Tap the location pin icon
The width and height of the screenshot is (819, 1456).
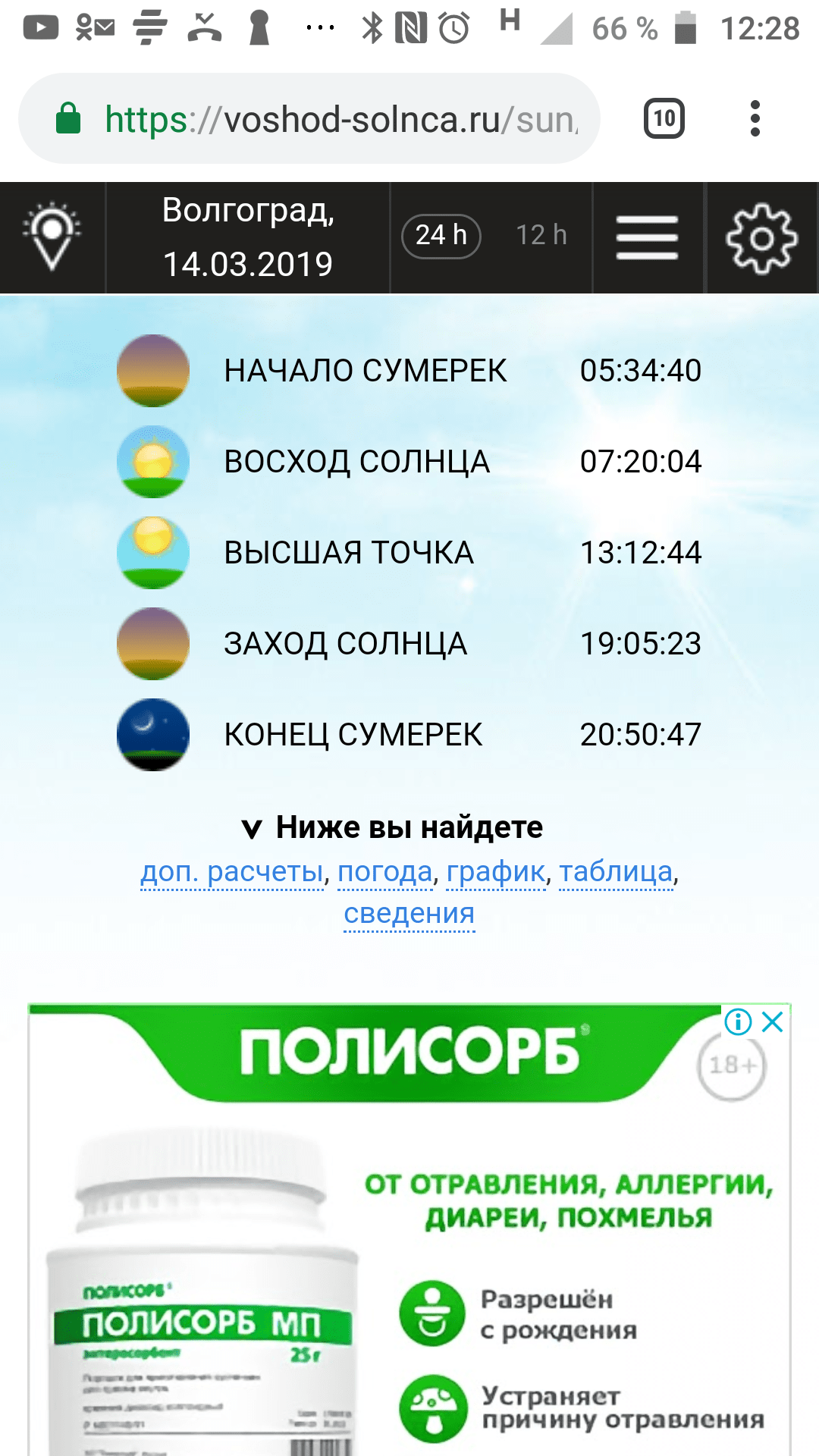(x=52, y=237)
